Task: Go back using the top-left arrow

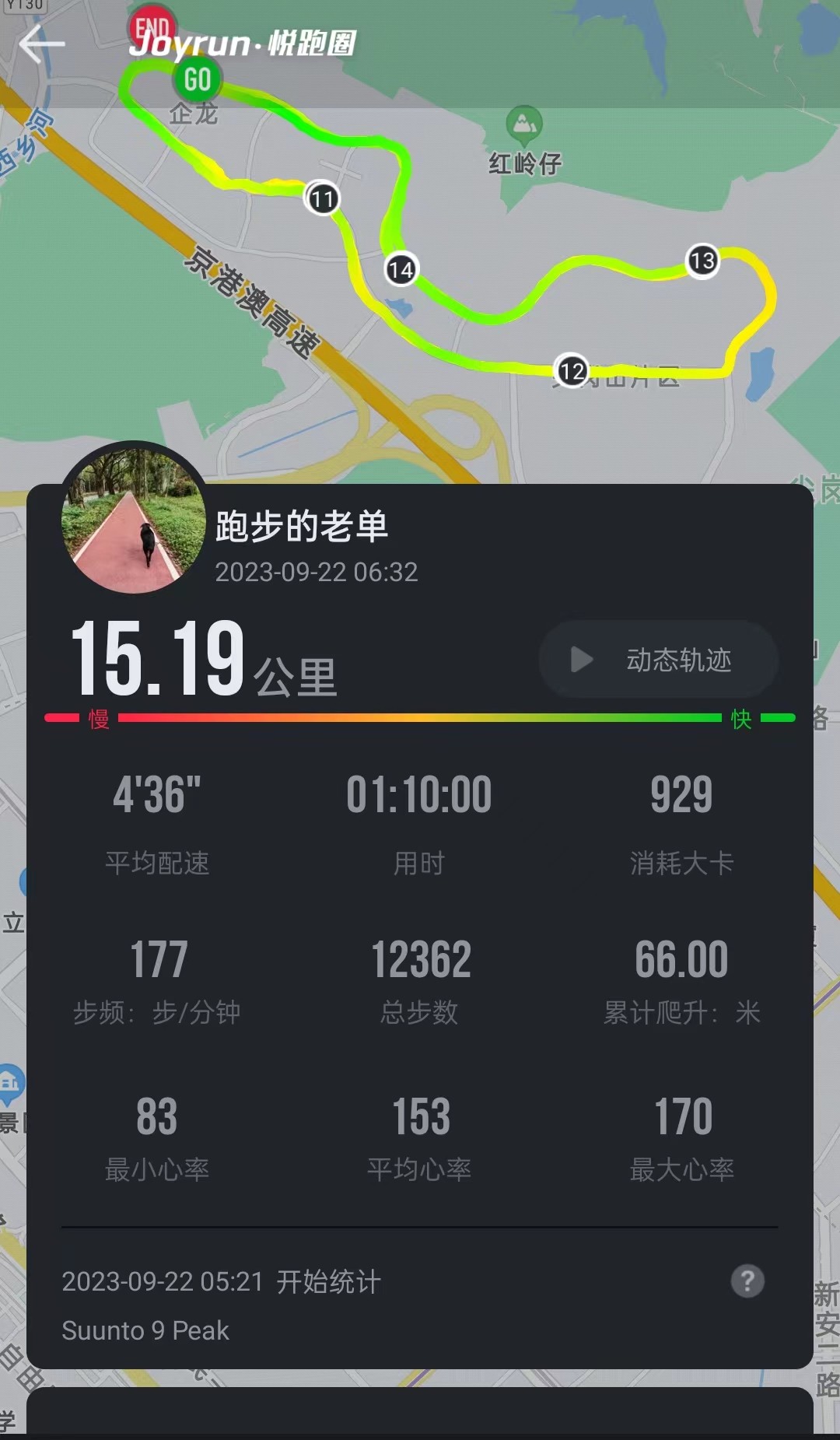Action: [42, 44]
